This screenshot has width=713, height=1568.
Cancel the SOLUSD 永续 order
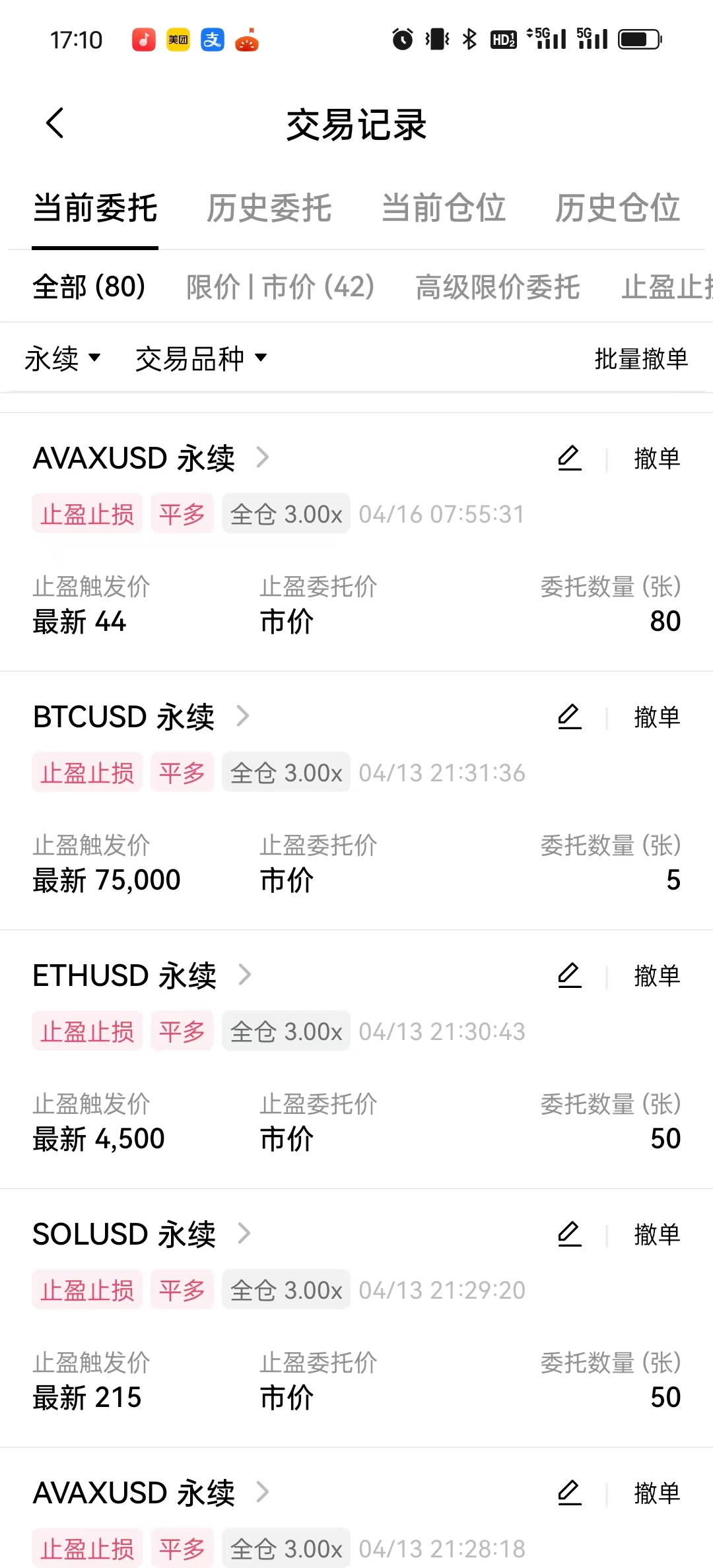657,1234
